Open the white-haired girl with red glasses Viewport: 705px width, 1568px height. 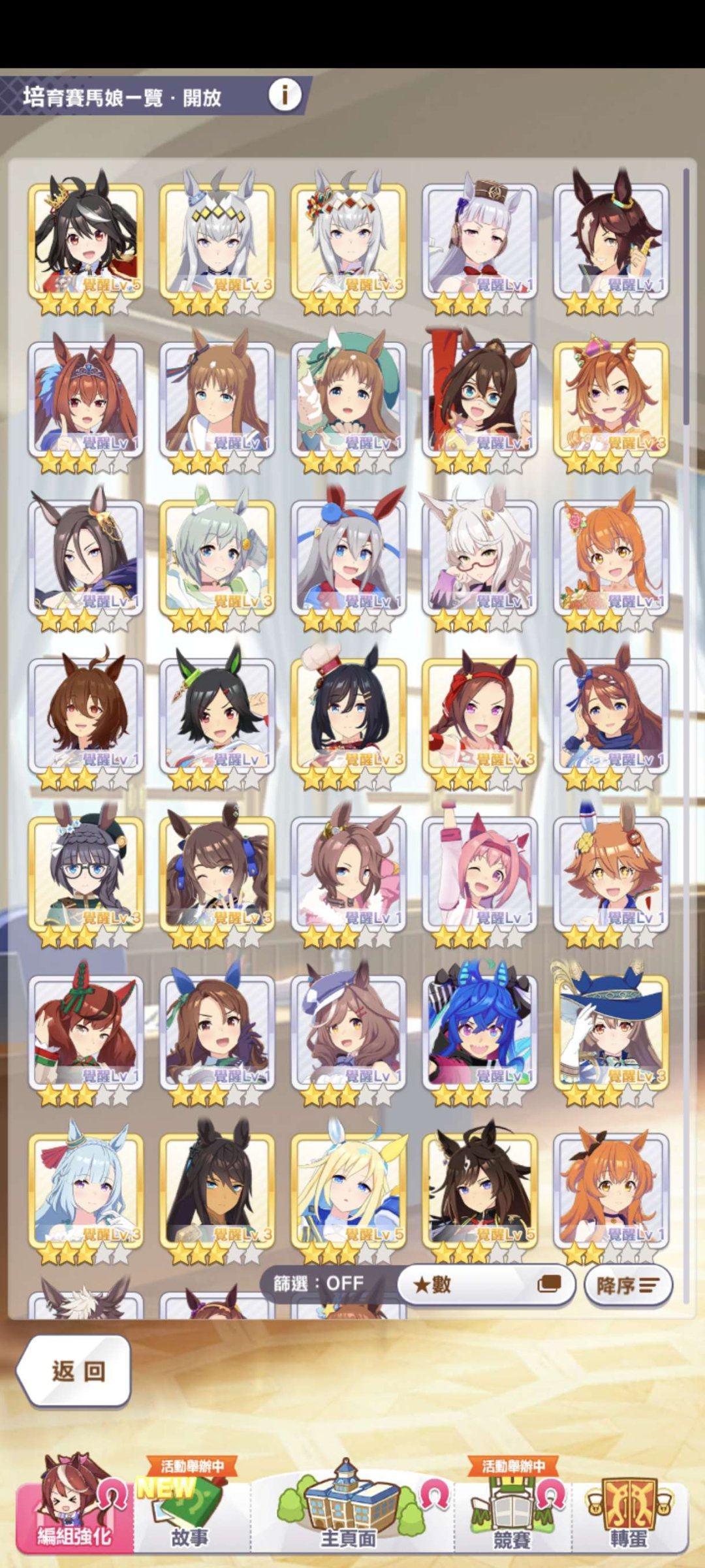click(479, 557)
